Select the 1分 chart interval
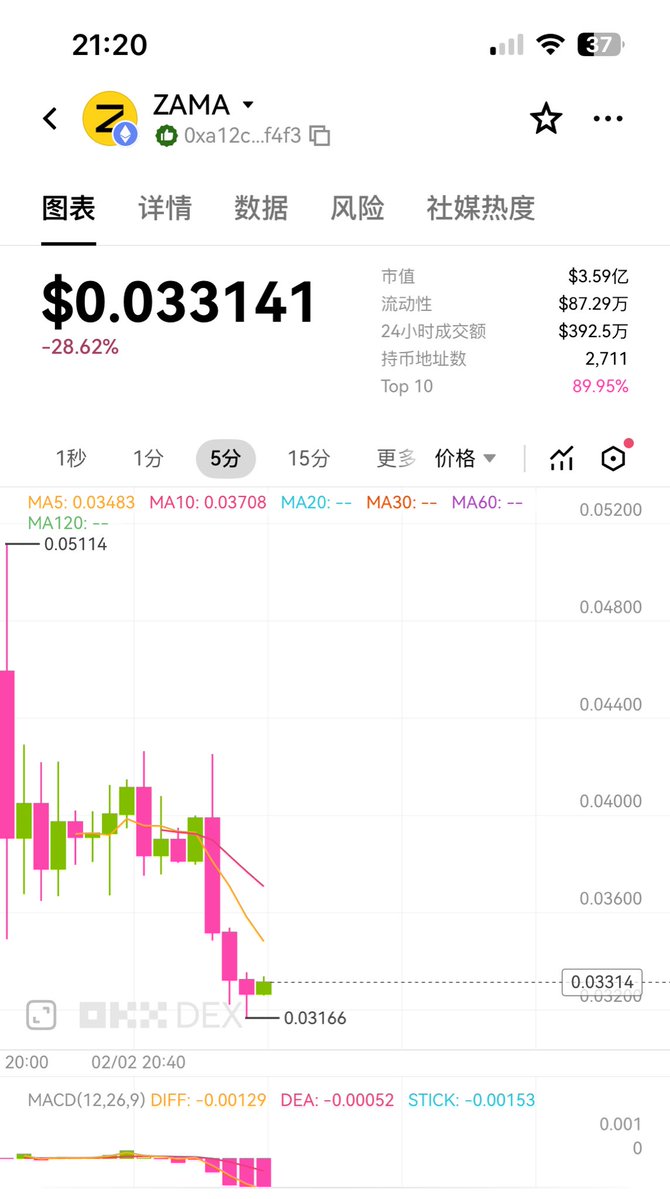Viewport: 670px width, 1199px height. (148, 458)
